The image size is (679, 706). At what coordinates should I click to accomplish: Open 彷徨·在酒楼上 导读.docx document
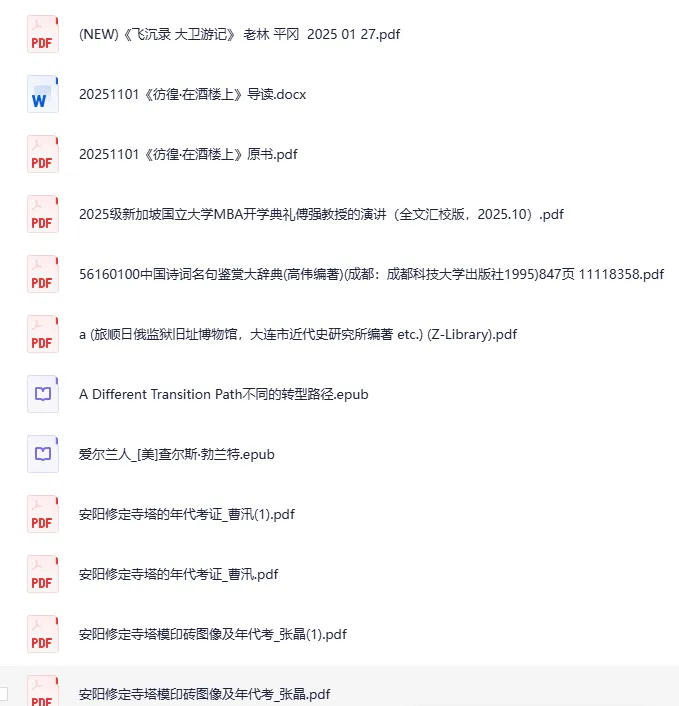coord(192,94)
